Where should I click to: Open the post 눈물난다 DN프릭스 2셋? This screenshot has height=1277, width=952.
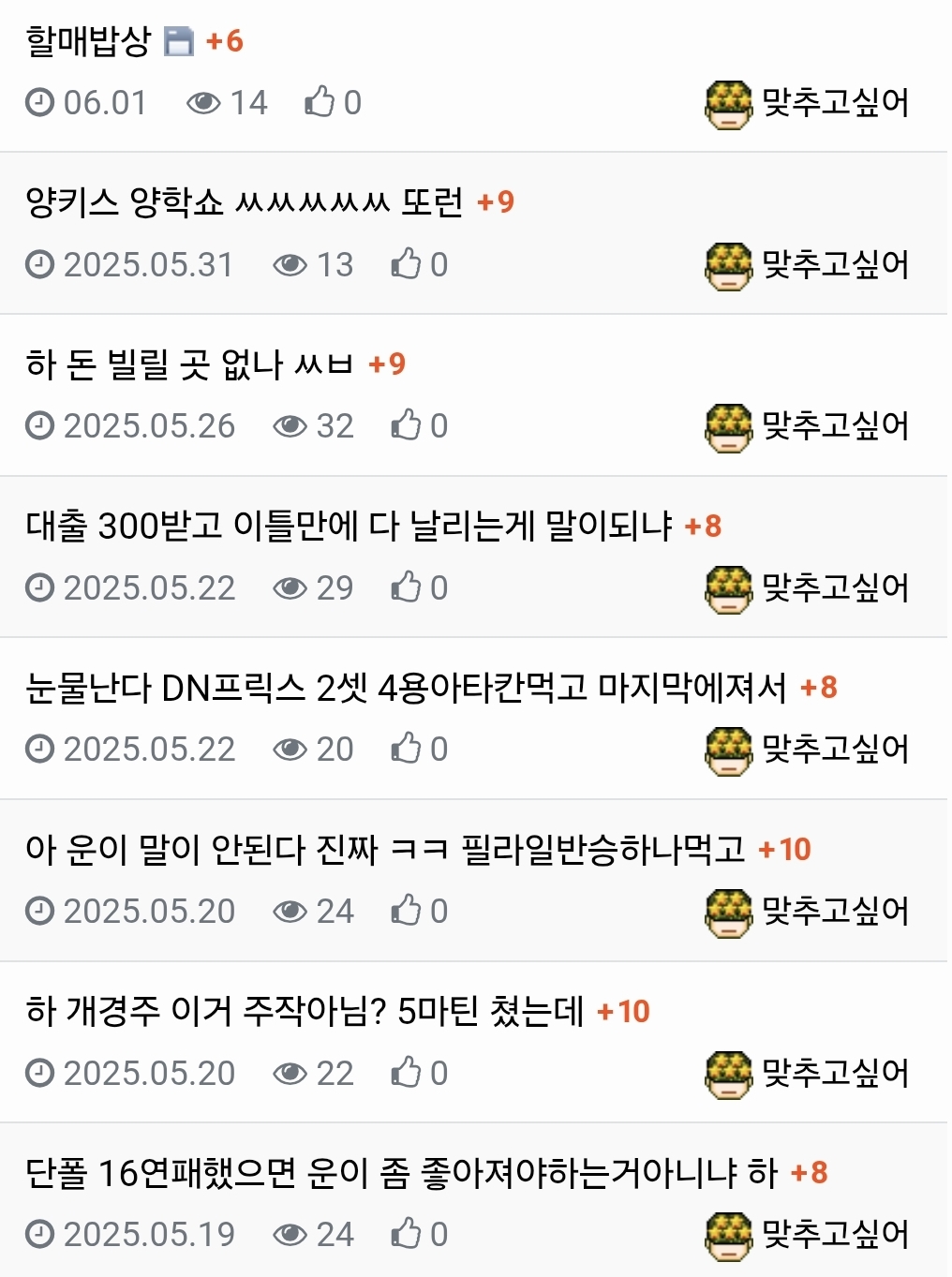point(405,688)
